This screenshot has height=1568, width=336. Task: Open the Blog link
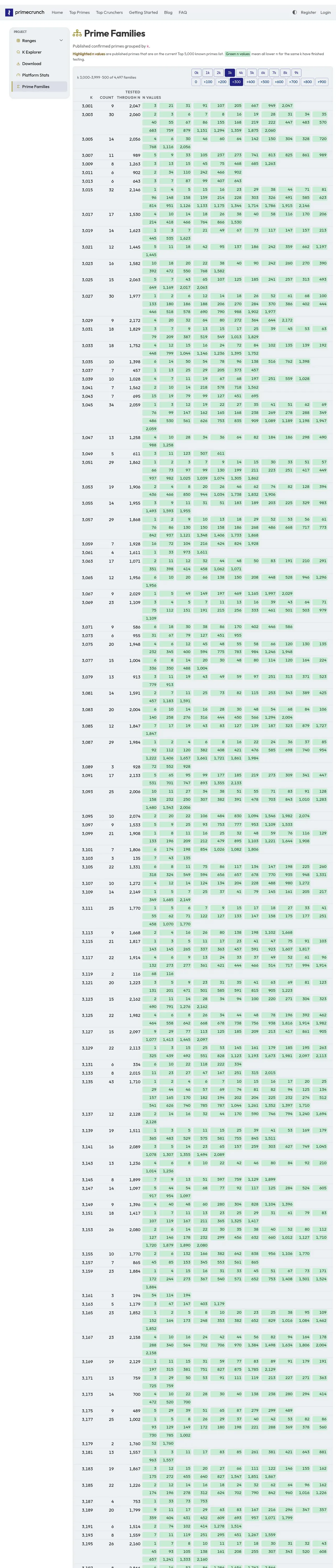[168, 12]
